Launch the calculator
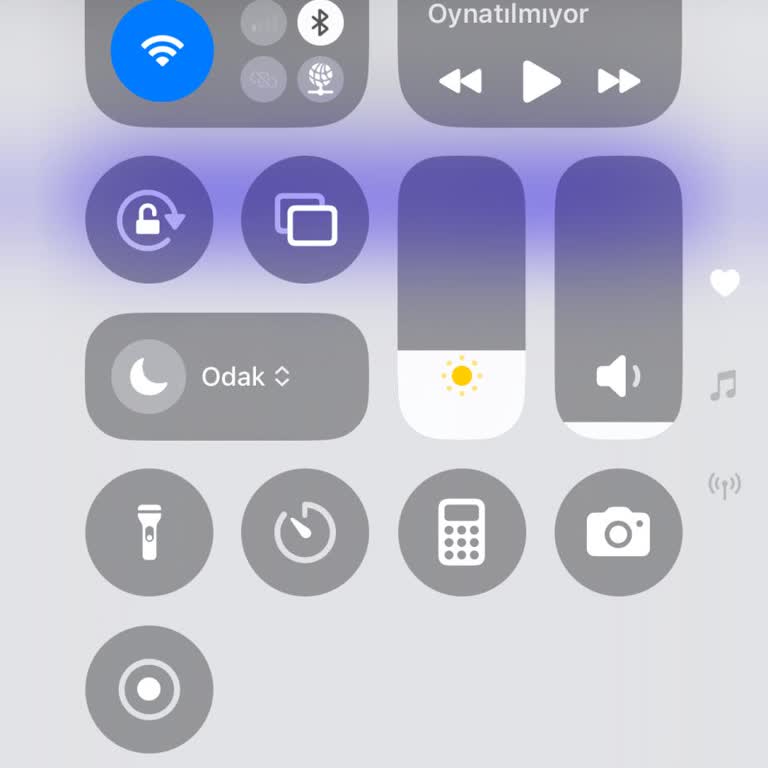Screen dimensions: 768x768 coord(461,532)
